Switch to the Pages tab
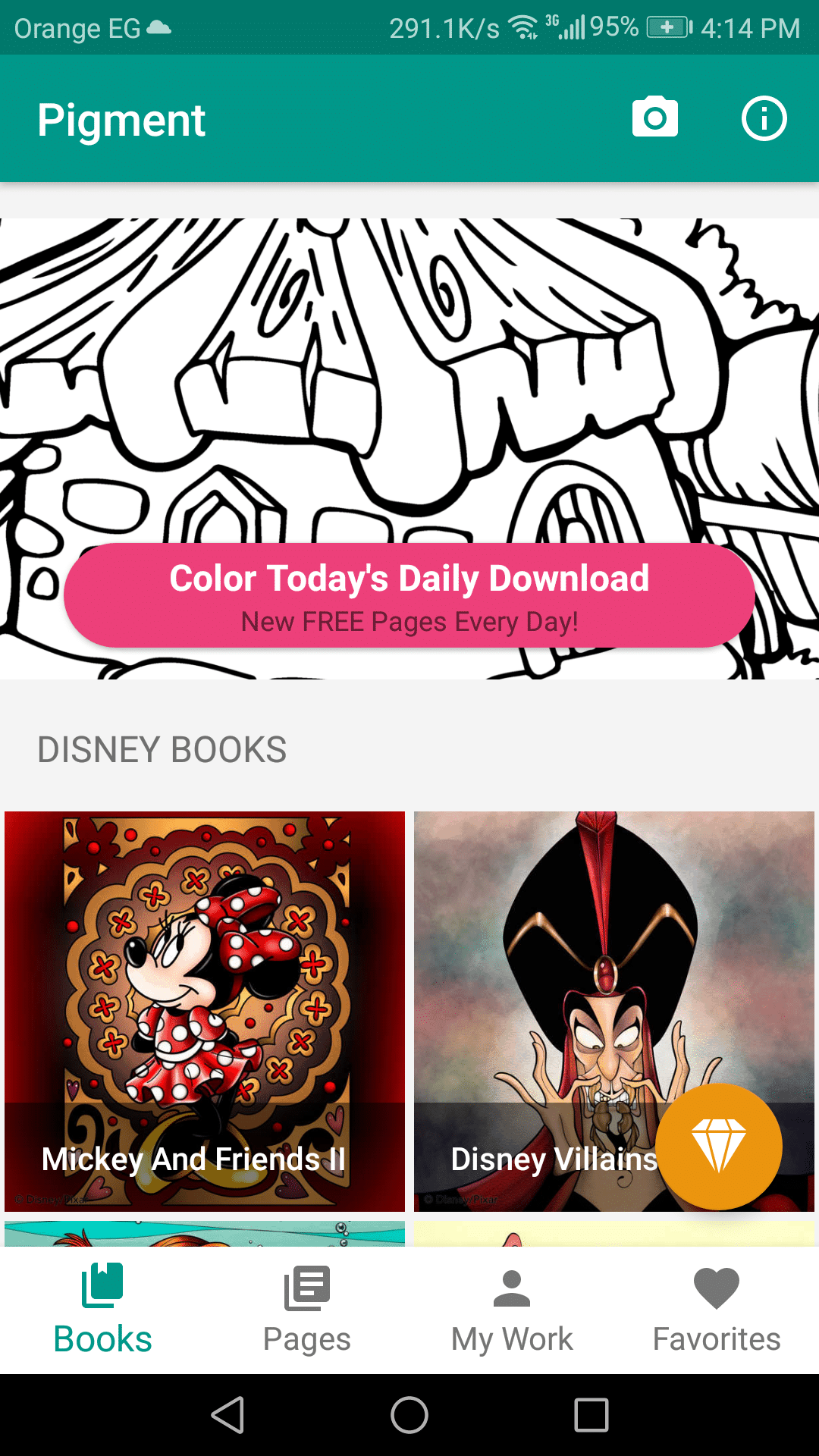The width and height of the screenshot is (819, 1456). coord(307,1310)
